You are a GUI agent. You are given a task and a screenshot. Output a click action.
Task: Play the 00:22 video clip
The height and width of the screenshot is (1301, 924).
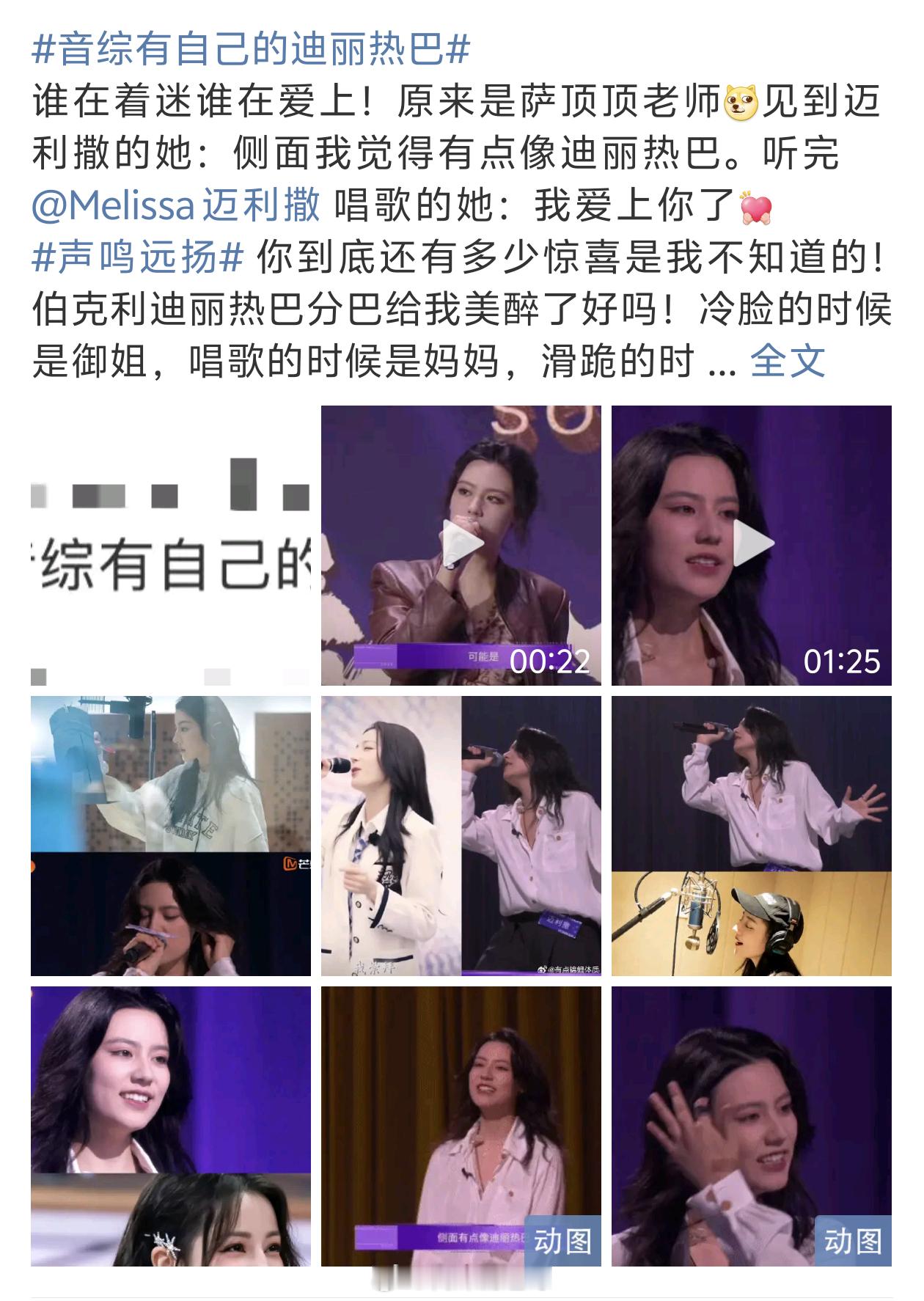[461, 546]
